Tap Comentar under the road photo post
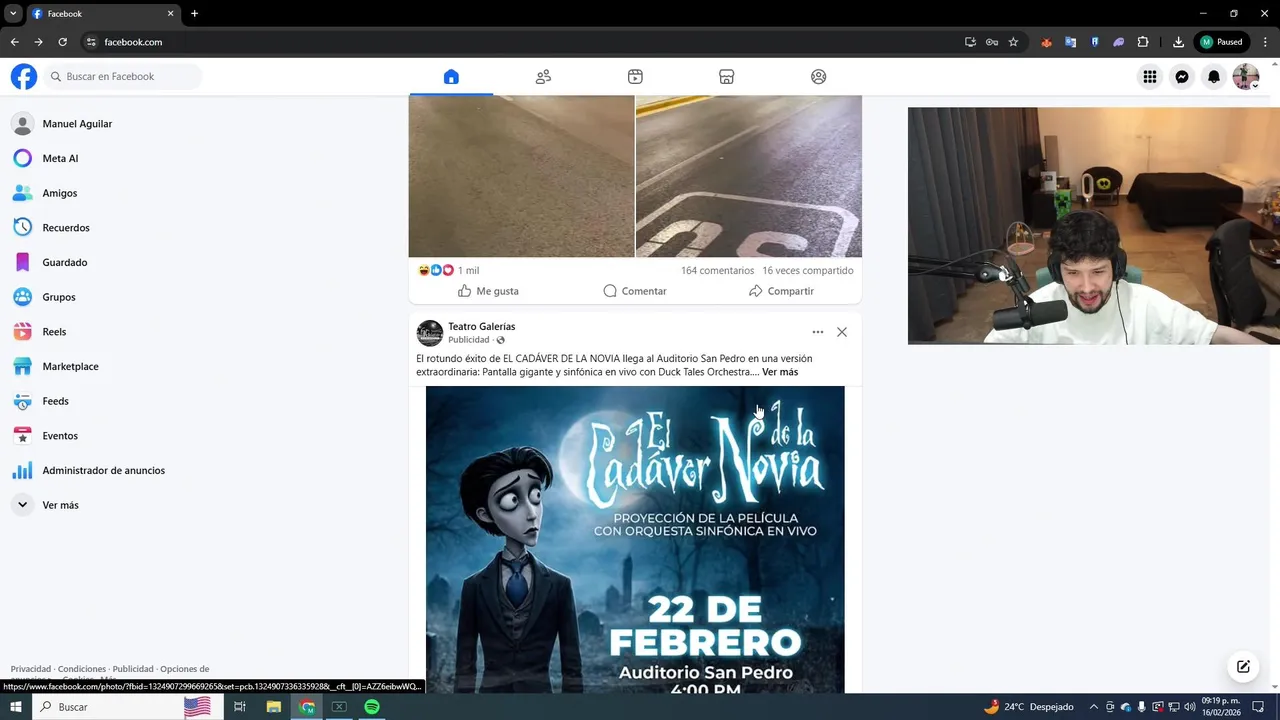 [x=634, y=291]
